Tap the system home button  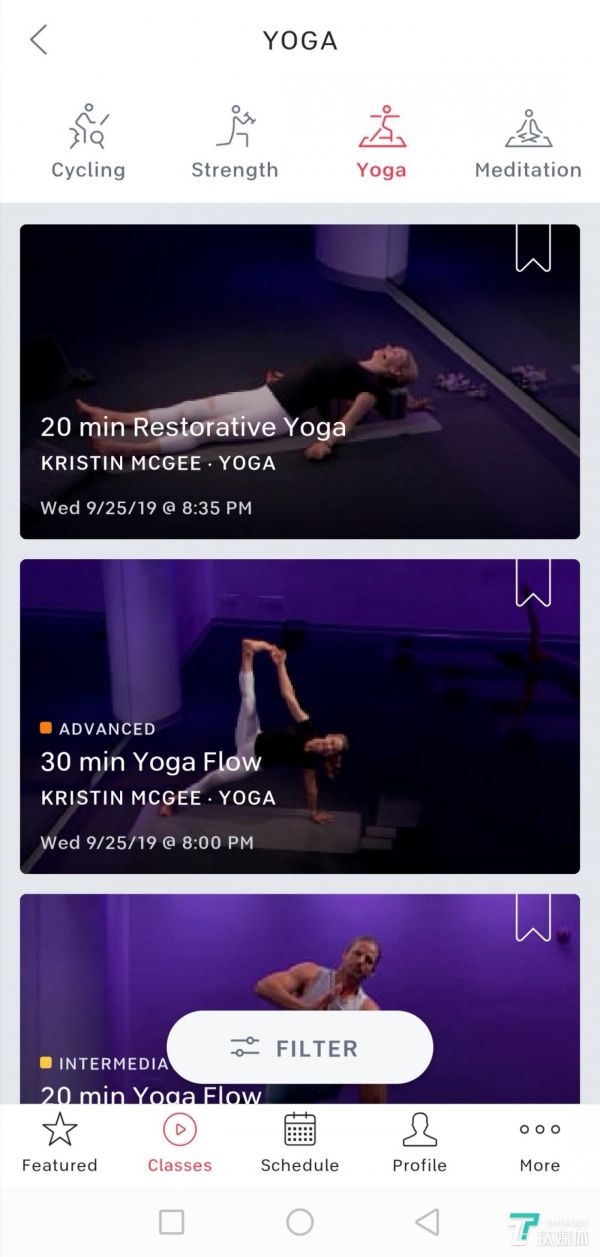pyautogui.click(x=300, y=1221)
